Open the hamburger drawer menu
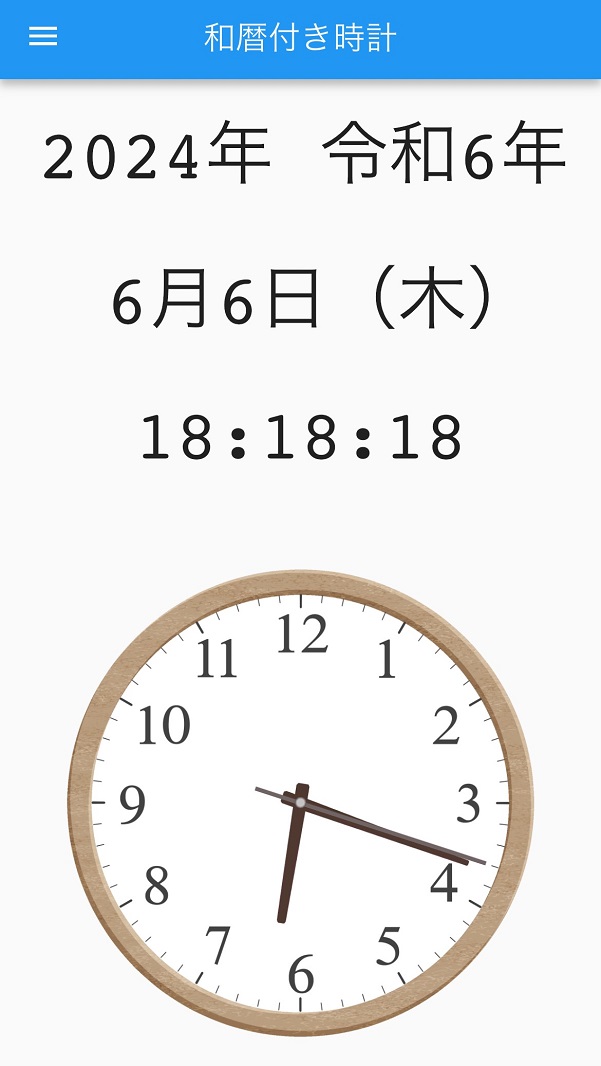This screenshot has width=601, height=1066. (x=43, y=37)
